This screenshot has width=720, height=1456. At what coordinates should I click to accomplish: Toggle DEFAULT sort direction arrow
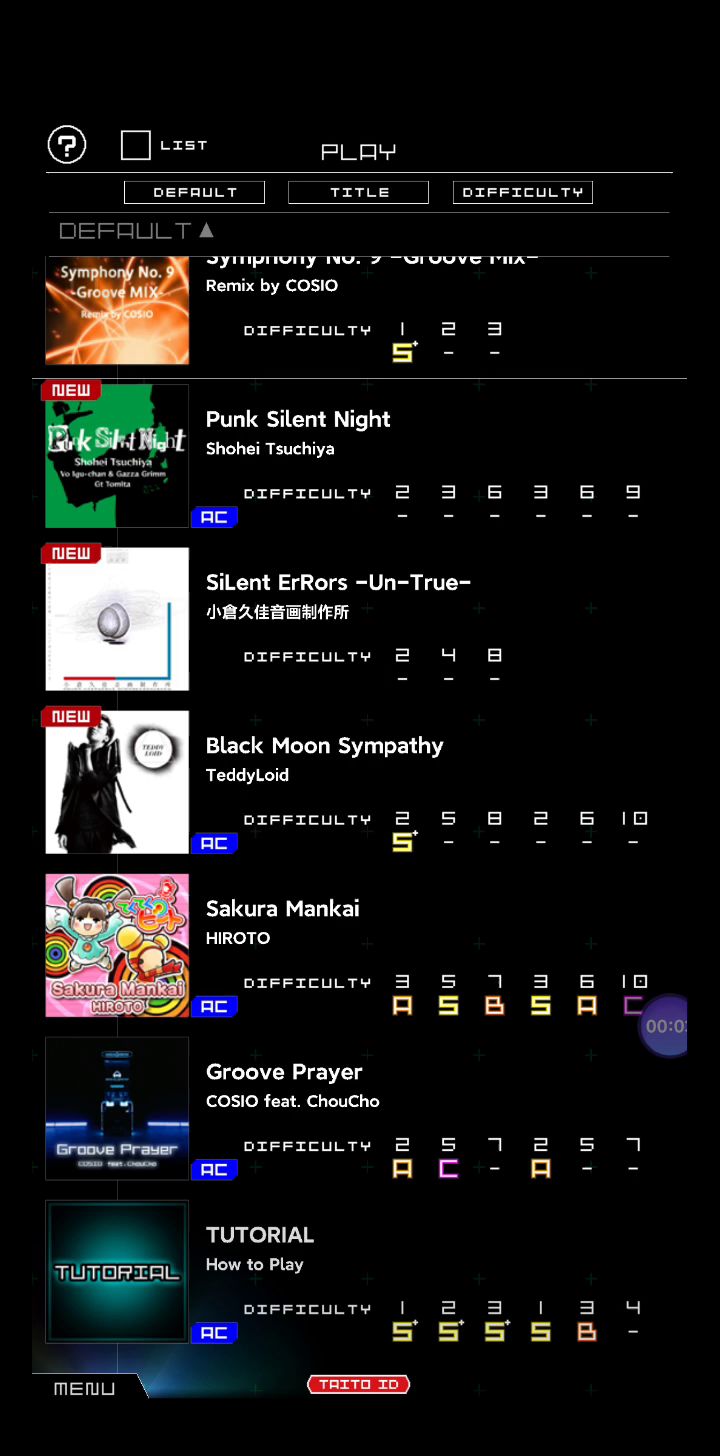pos(206,230)
